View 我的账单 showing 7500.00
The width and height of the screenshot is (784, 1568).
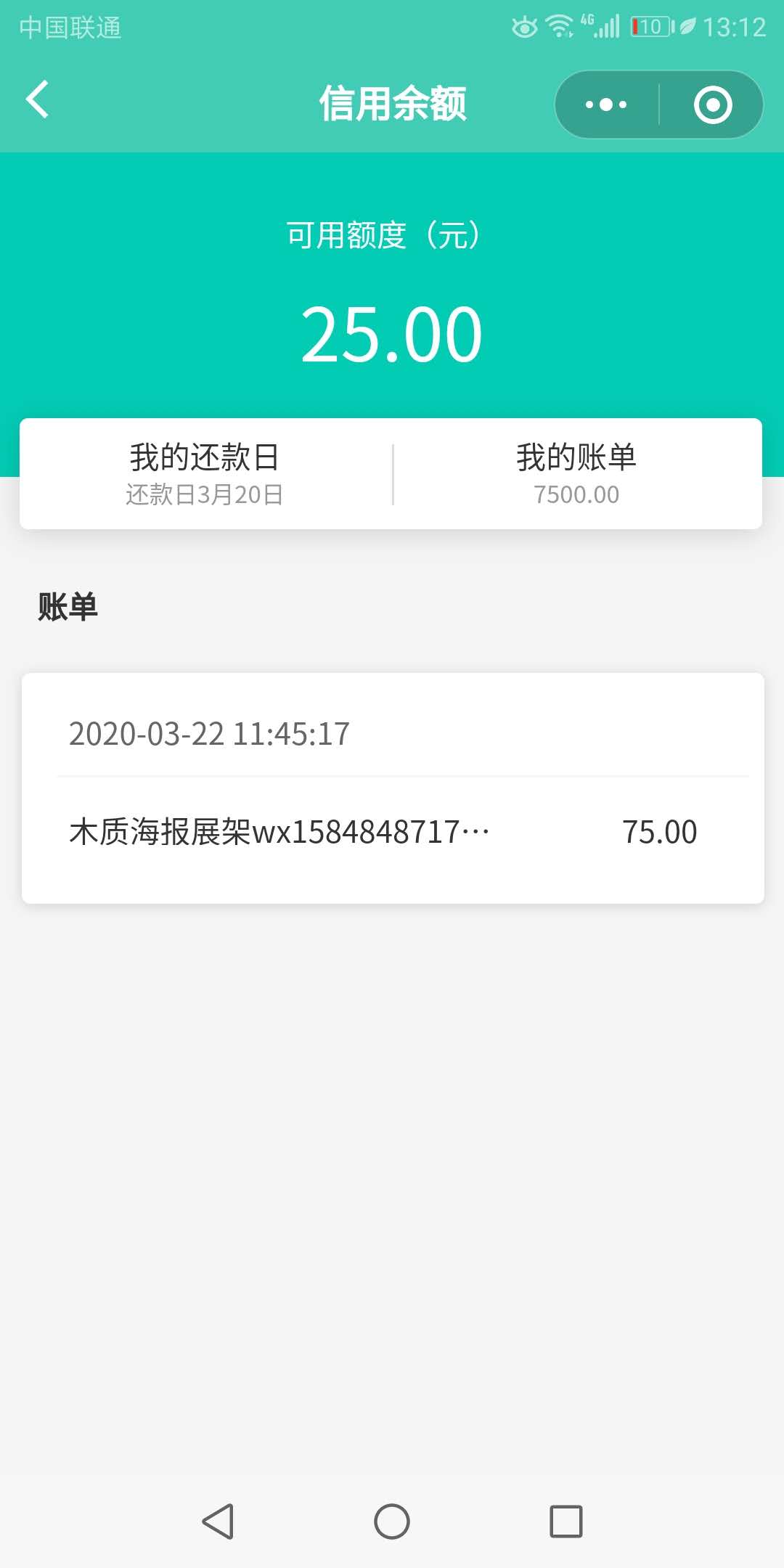pyautogui.click(x=576, y=473)
